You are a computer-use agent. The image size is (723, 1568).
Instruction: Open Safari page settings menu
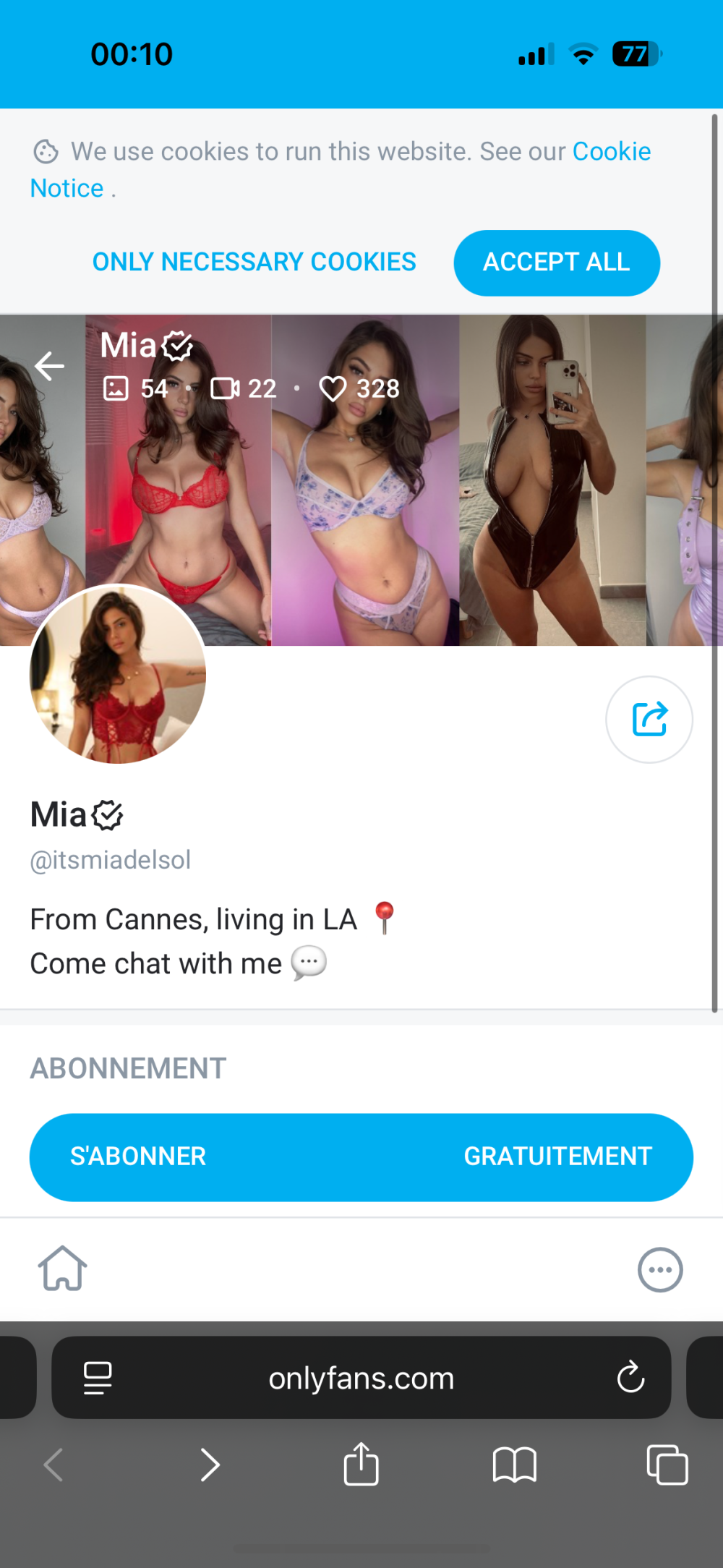[98, 1378]
